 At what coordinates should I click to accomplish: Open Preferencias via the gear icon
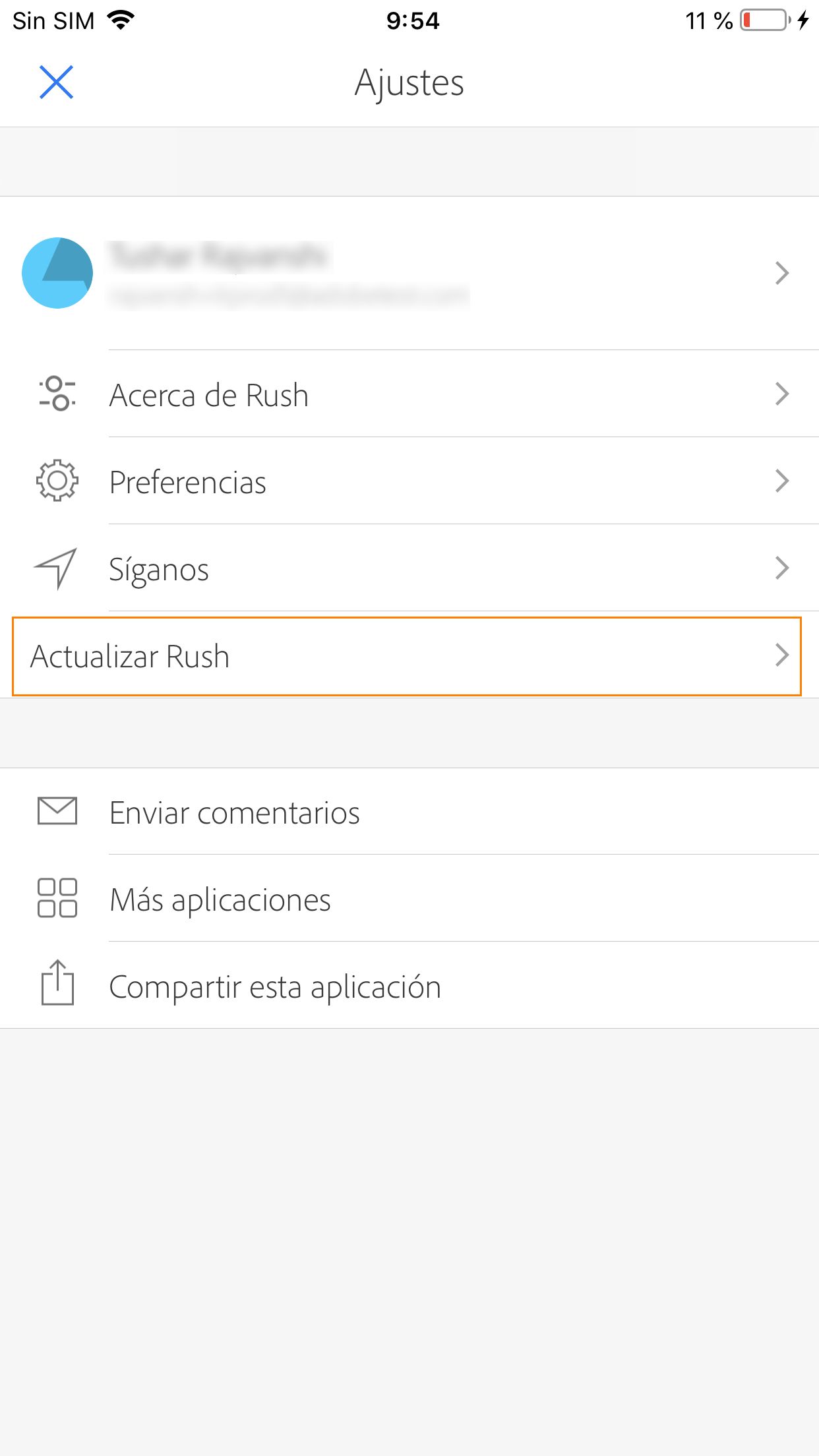click(57, 481)
